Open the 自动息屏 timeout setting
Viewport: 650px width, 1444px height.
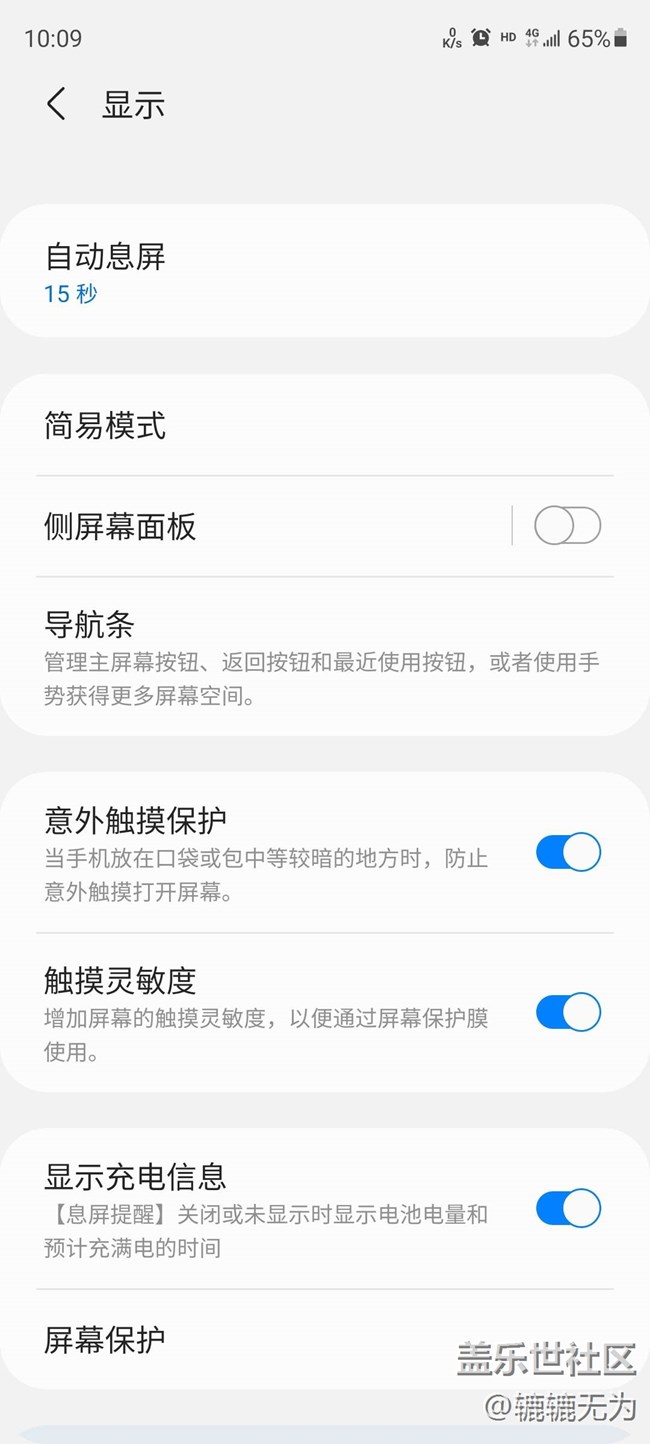[x=324, y=272]
